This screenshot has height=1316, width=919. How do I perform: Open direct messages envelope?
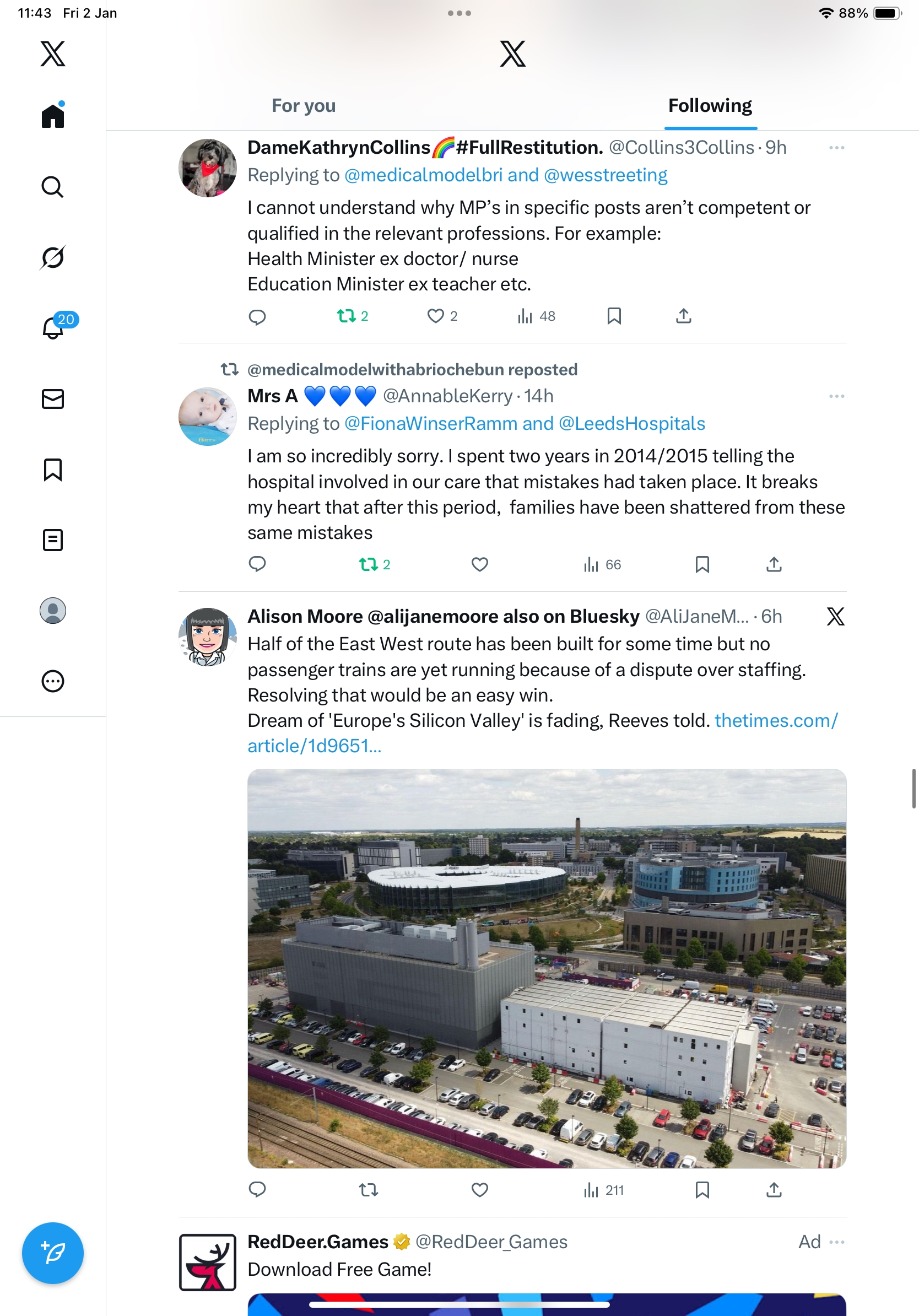coord(53,399)
